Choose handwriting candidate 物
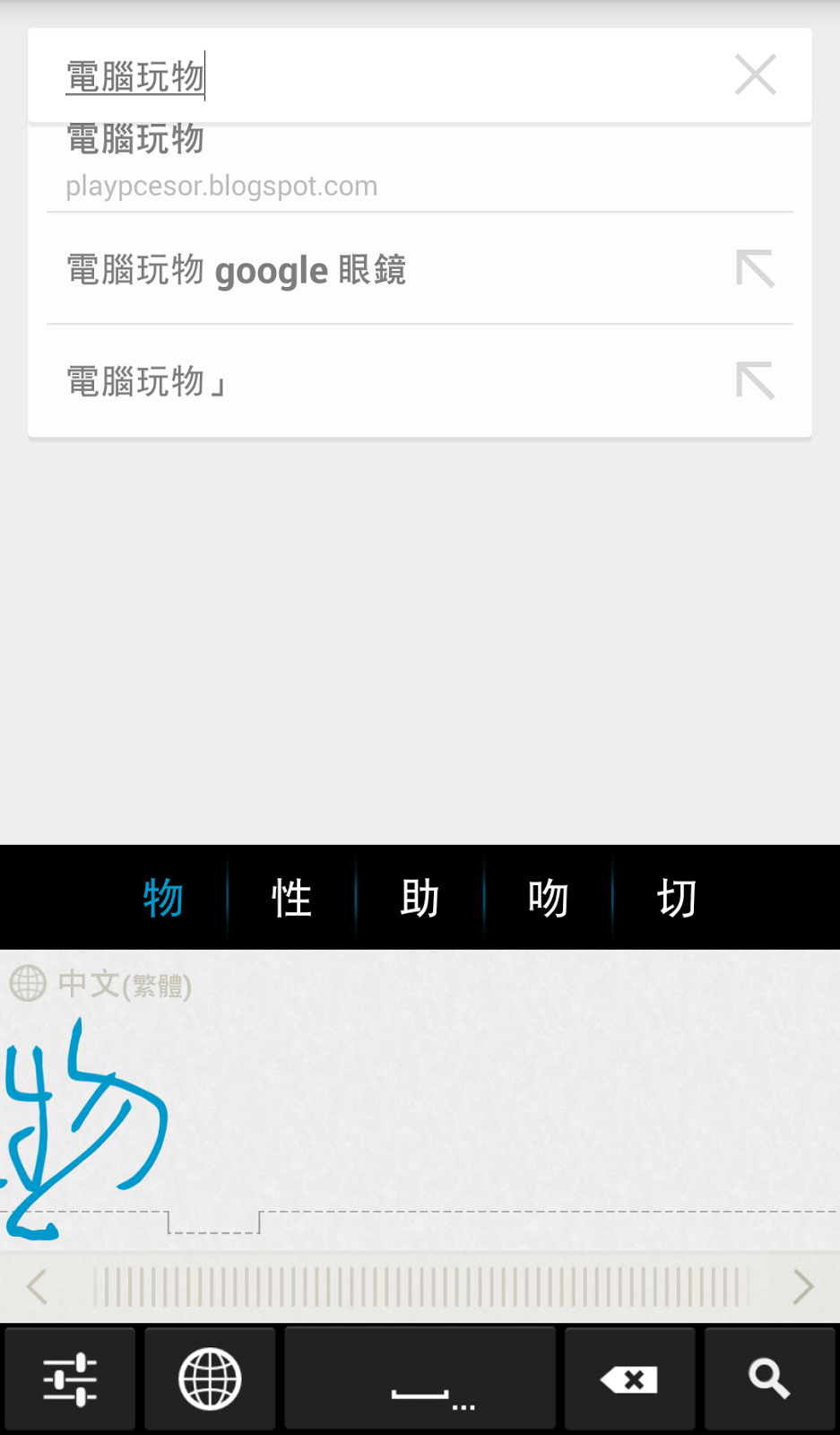Viewport: 840px width, 1435px height. point(163,898)
